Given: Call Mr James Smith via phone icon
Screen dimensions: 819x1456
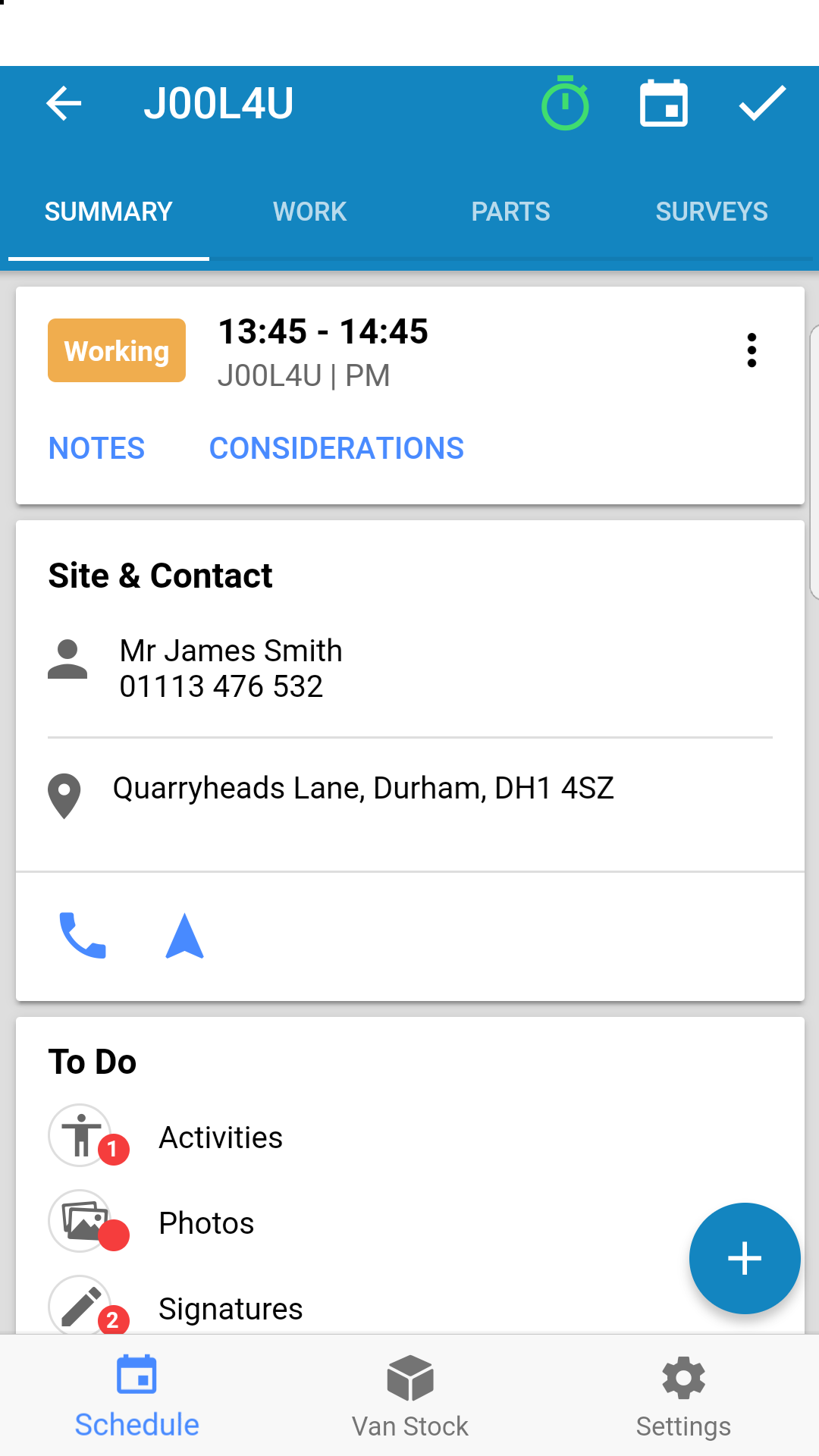Looking at the screenshot, I should 82,936.
